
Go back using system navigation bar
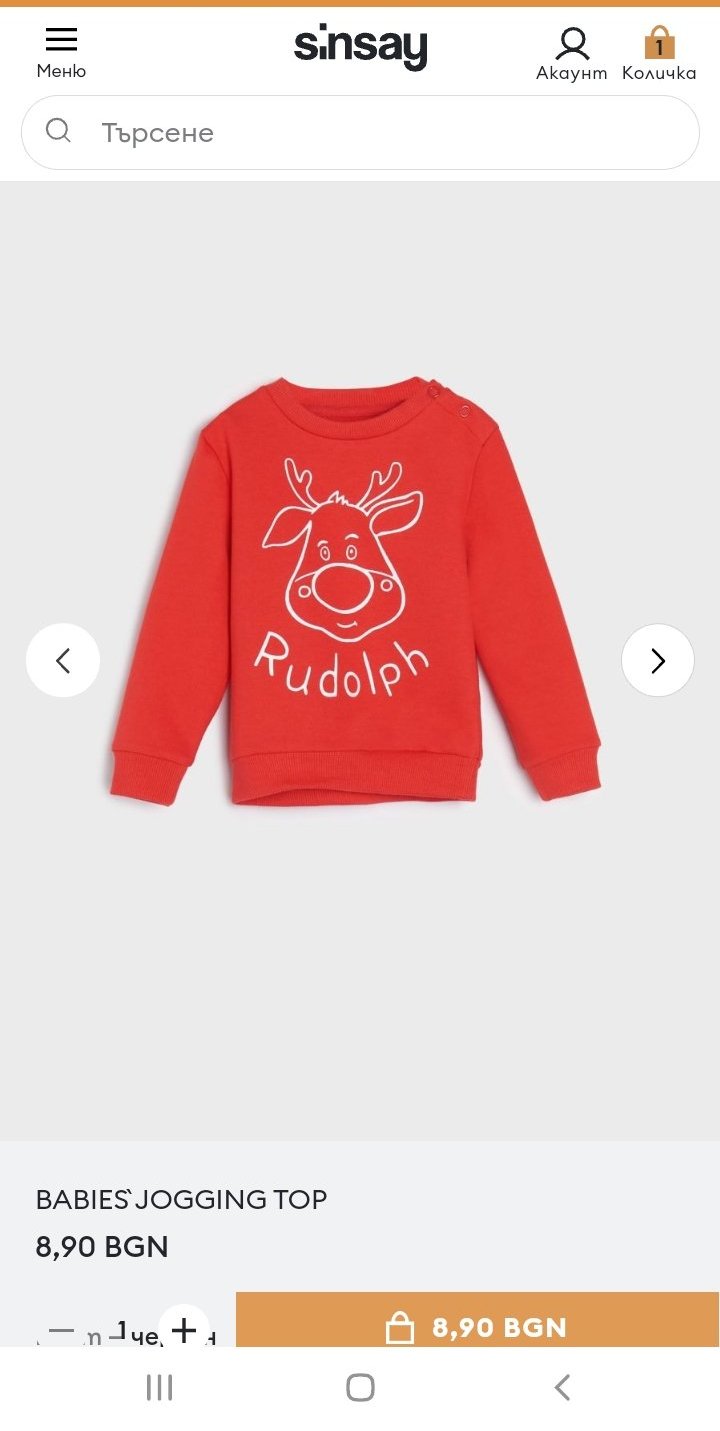[x=562, y=1387]
